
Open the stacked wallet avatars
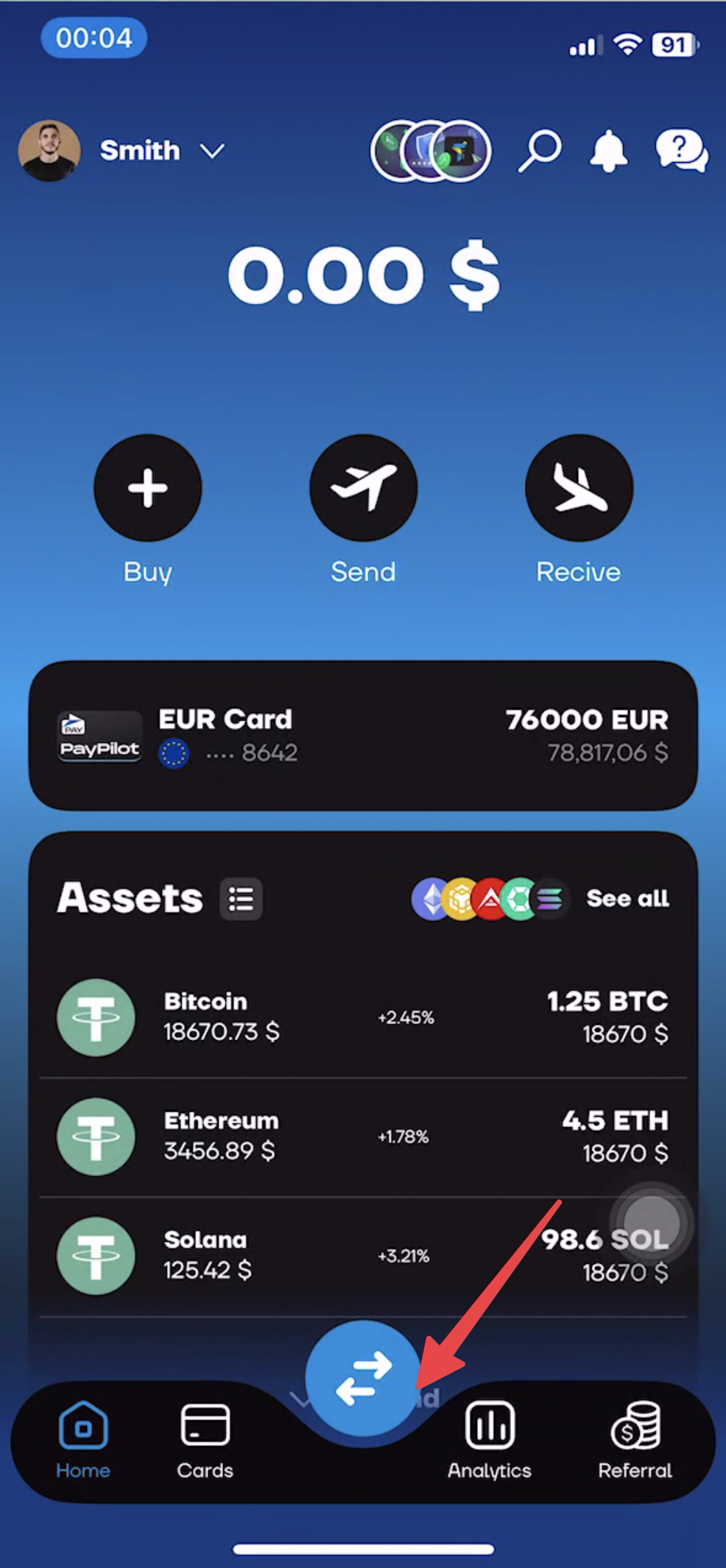click(431, 151)
